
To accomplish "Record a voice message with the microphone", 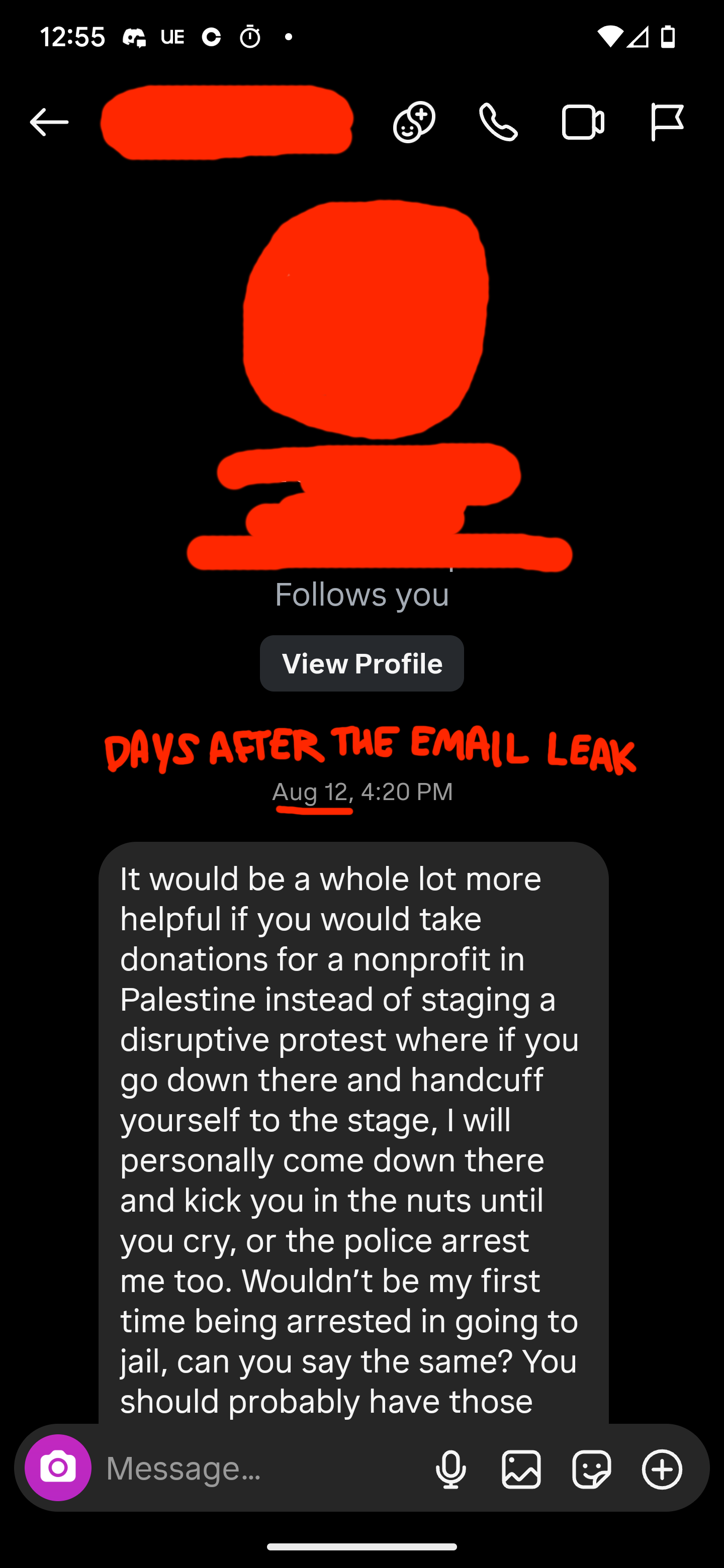I will (451, 1469).
